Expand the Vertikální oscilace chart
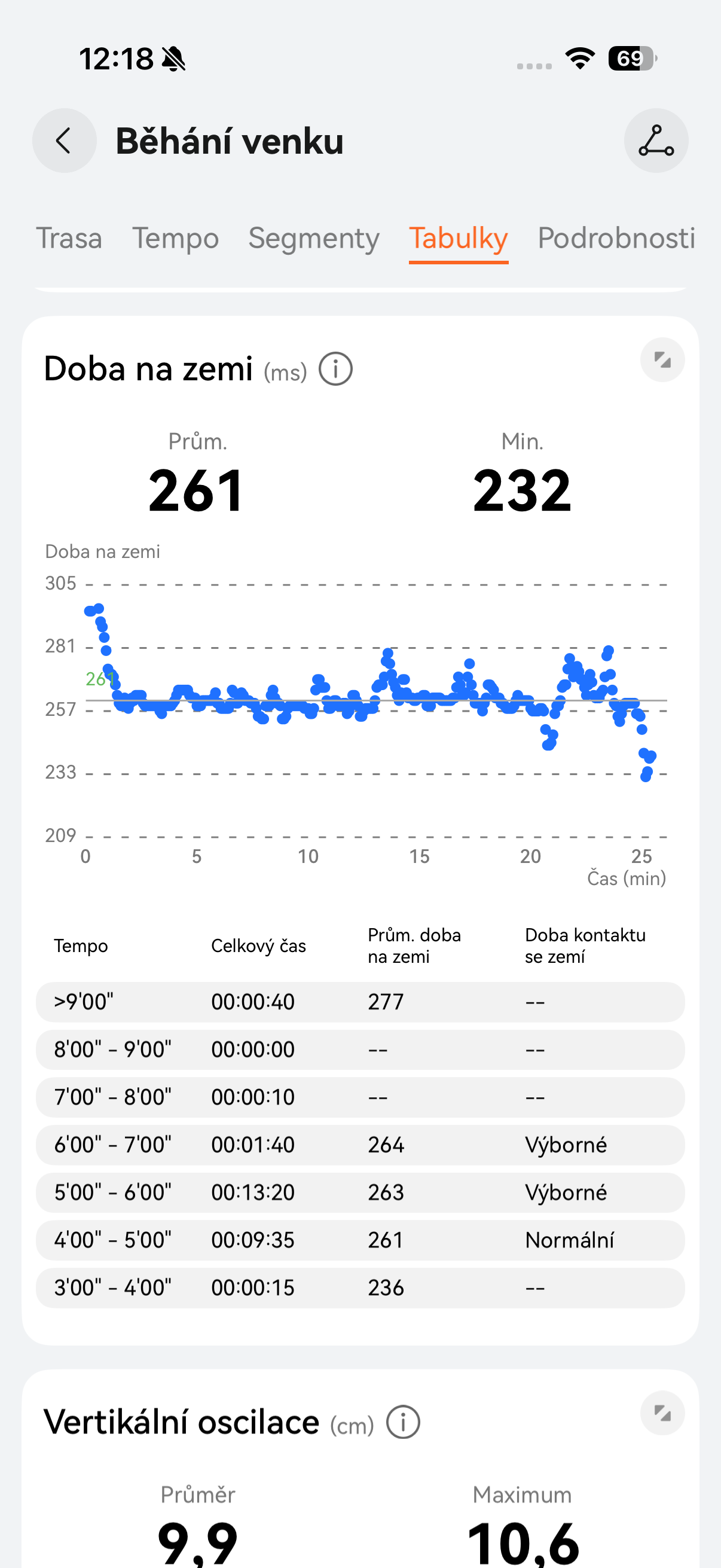The height and width of the screenshot is (1568, 721). tap(662, 1413)
